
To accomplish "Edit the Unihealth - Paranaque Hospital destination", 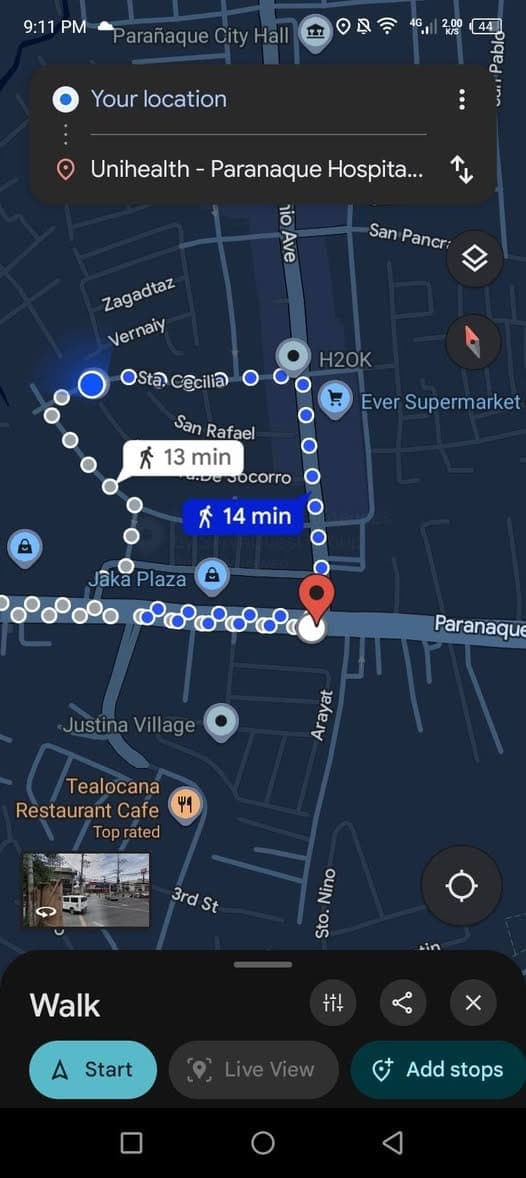I will [x=256, y=169].
